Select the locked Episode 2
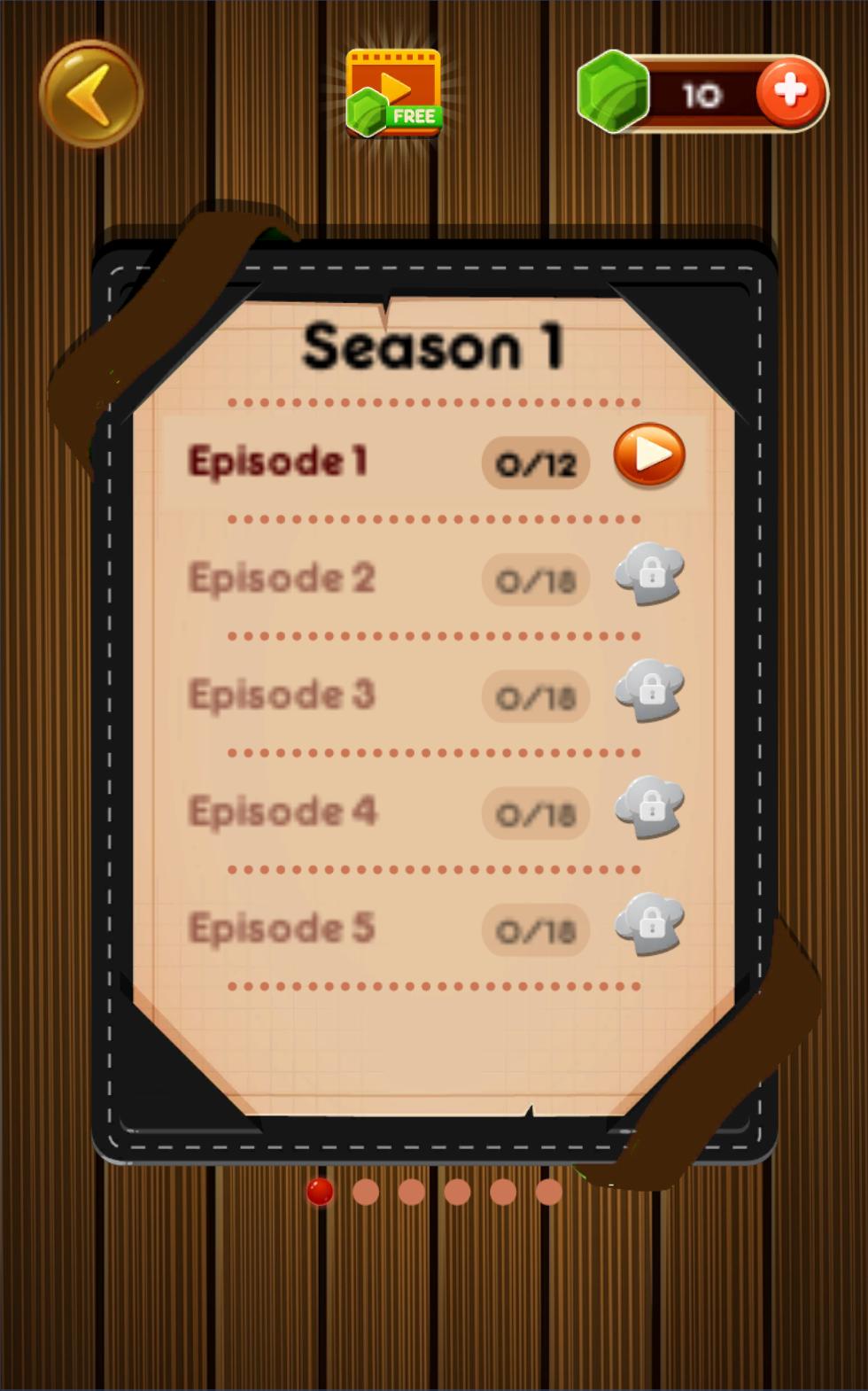The width and height of the screenshot is (868, 1391). [x=649, y=574]
